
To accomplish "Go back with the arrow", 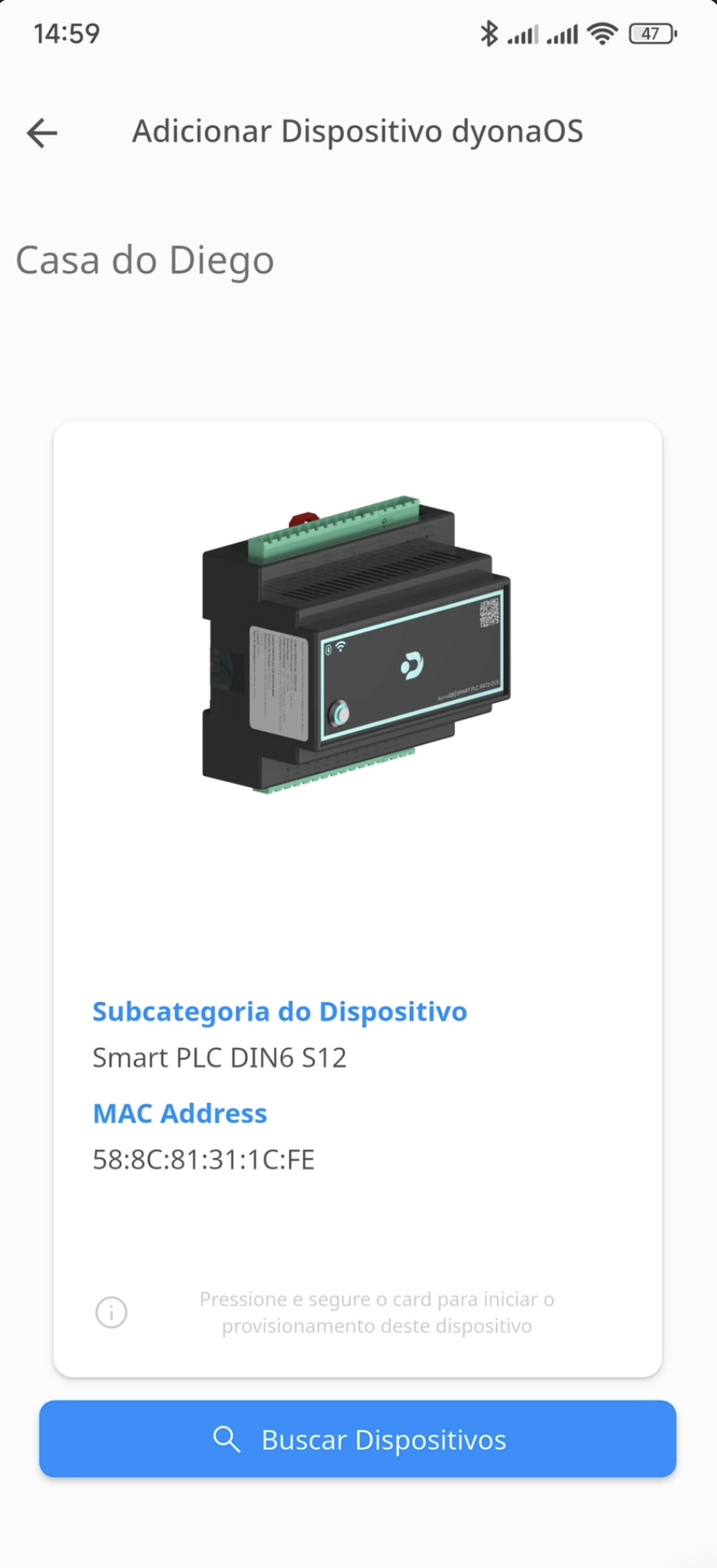I will click(42, 133).
